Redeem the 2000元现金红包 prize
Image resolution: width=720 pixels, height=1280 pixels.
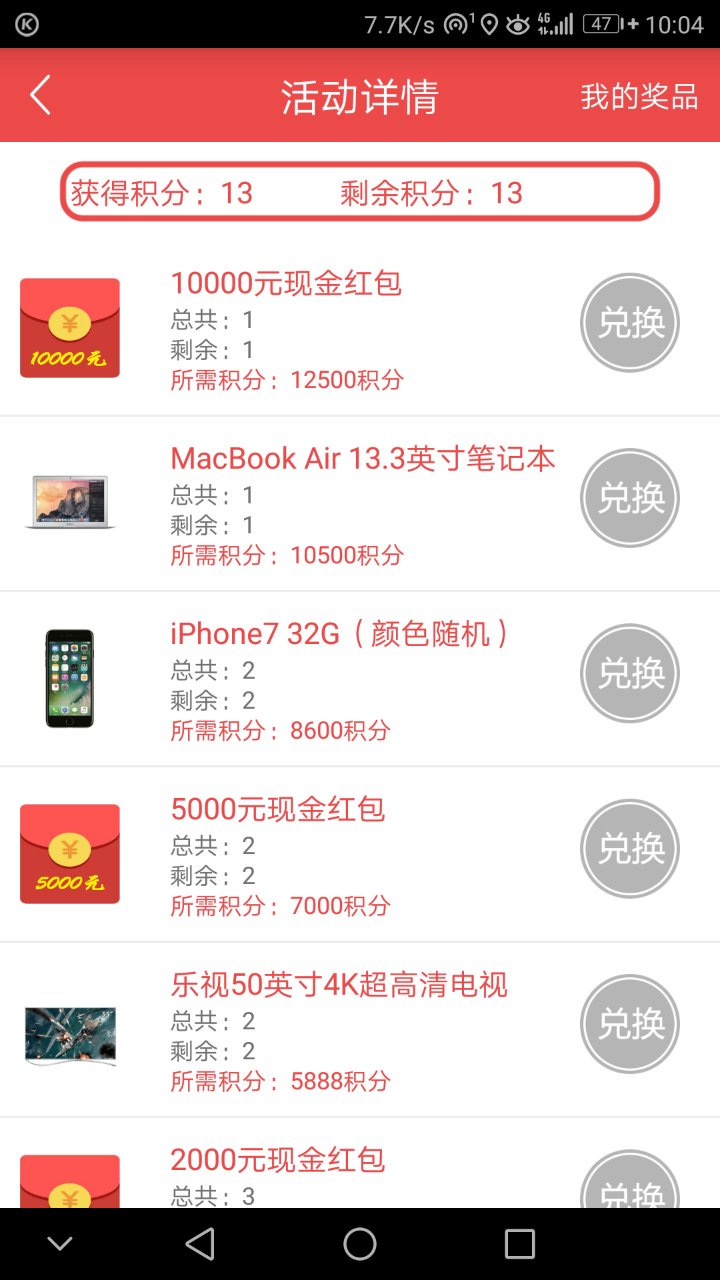coord(630,1185)
